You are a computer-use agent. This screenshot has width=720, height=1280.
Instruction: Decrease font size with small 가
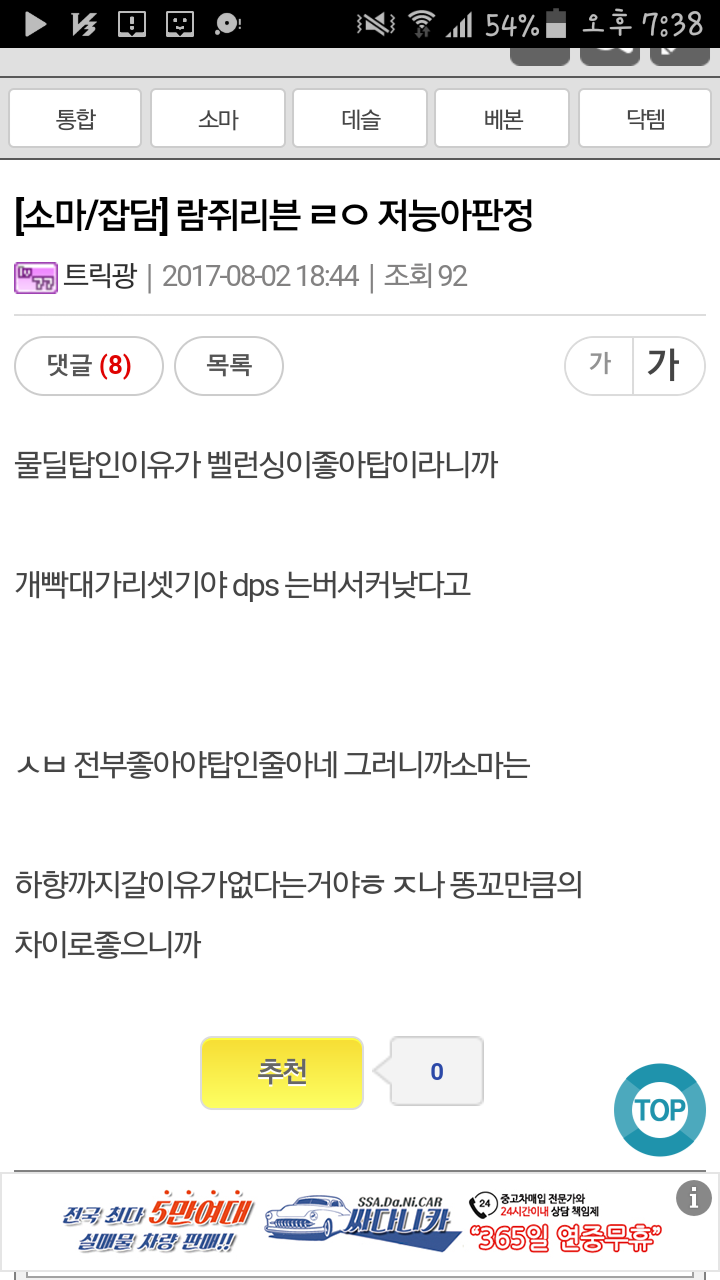click(x=600, y=365)
